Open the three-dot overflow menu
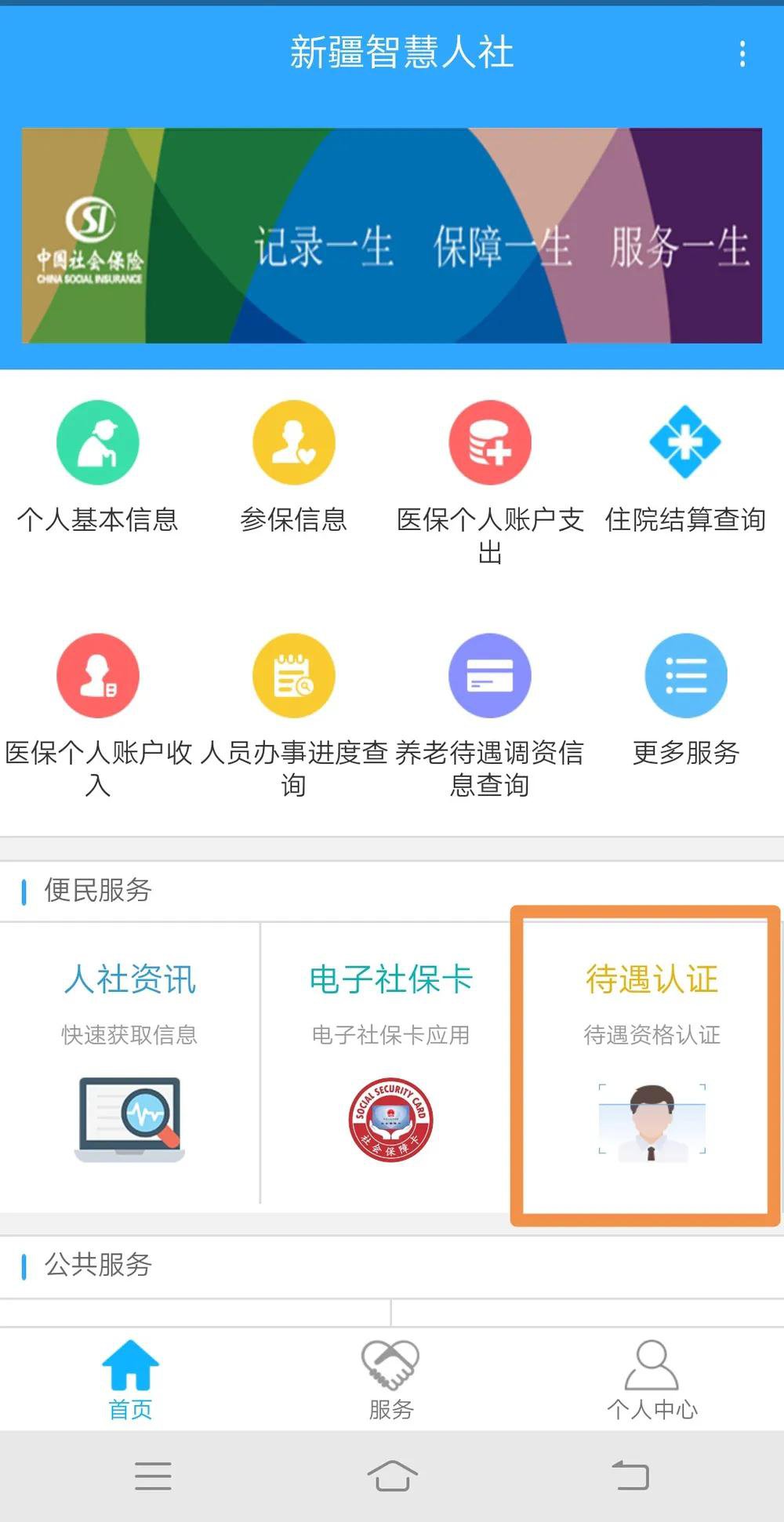784x1522 pixels. pos(742,53)
